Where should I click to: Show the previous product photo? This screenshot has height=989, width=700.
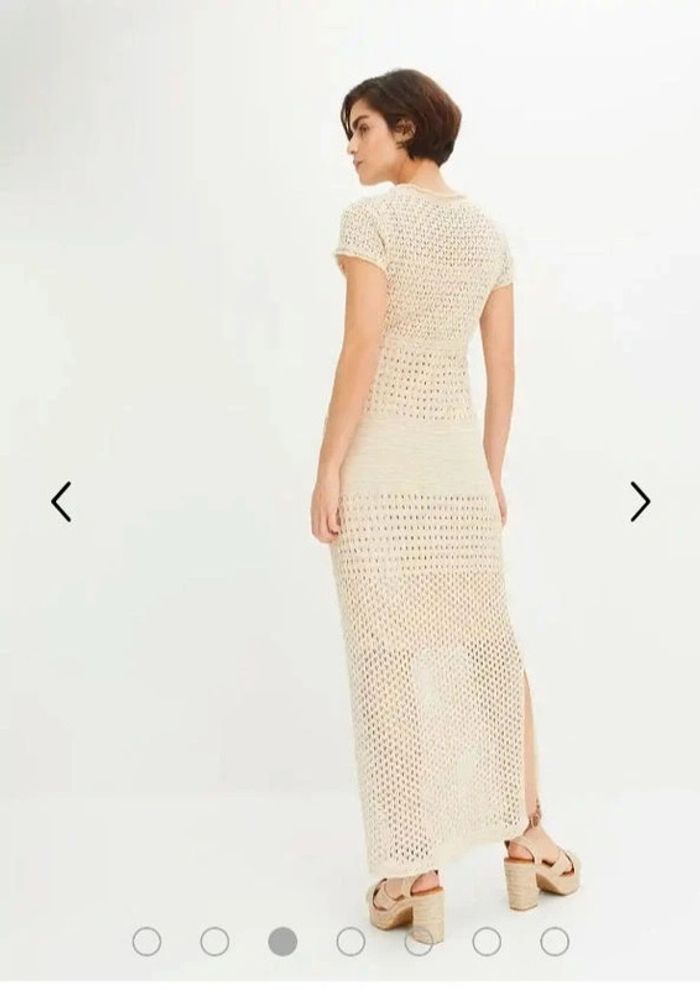tap(61, 501)
